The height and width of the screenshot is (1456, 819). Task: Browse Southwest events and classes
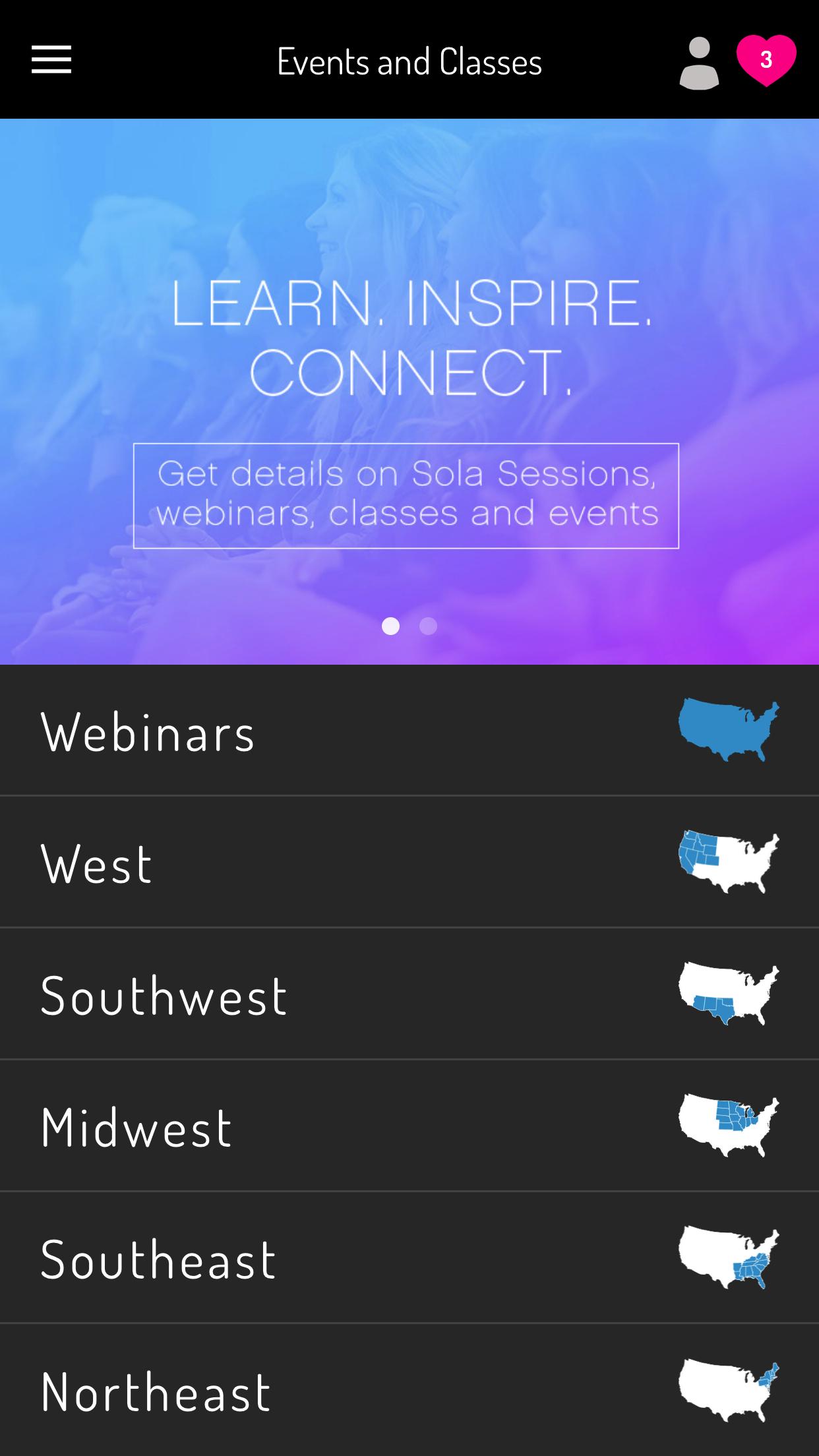point(409,994)
